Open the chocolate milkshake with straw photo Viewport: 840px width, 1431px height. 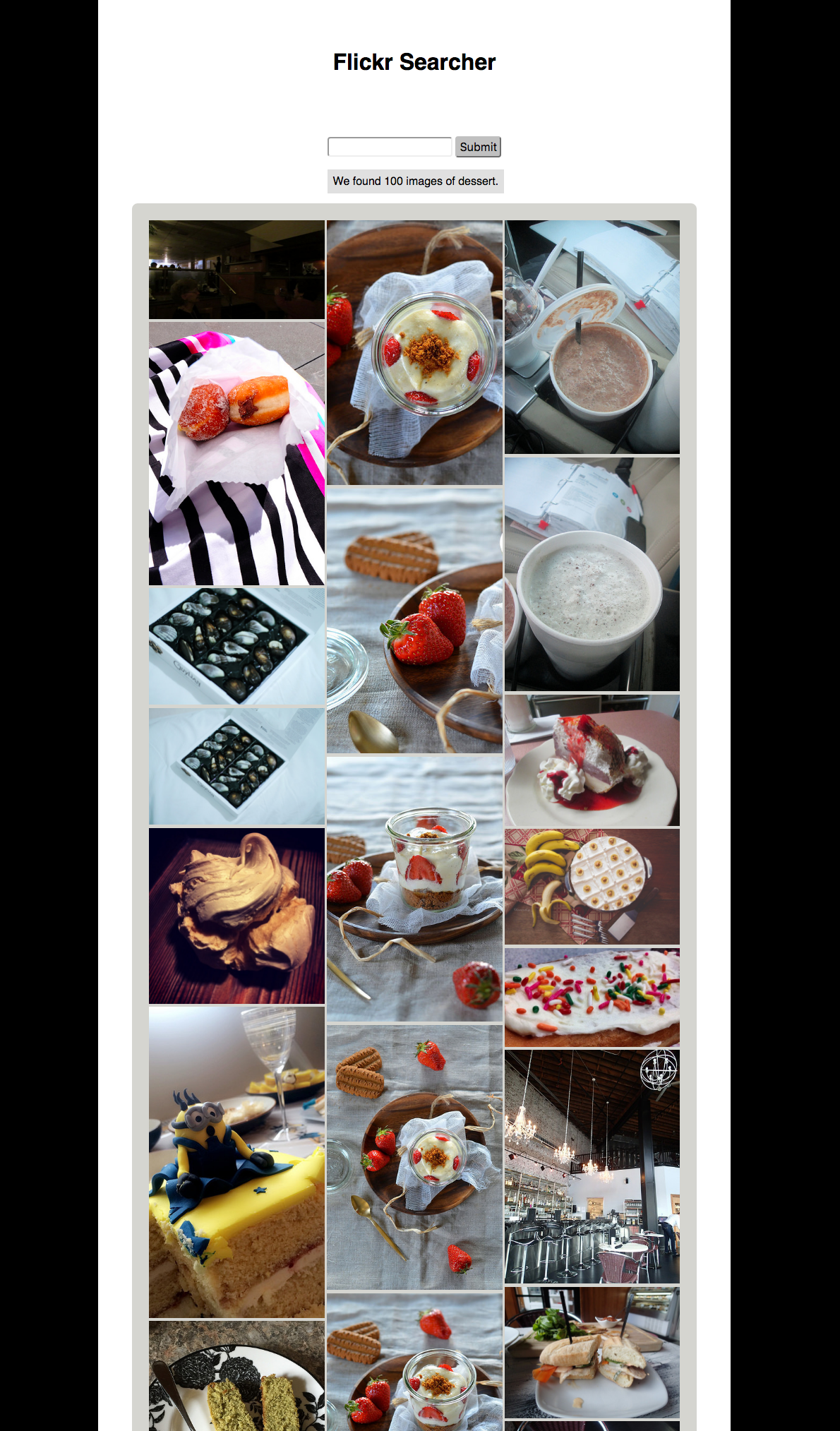(592, 337)
